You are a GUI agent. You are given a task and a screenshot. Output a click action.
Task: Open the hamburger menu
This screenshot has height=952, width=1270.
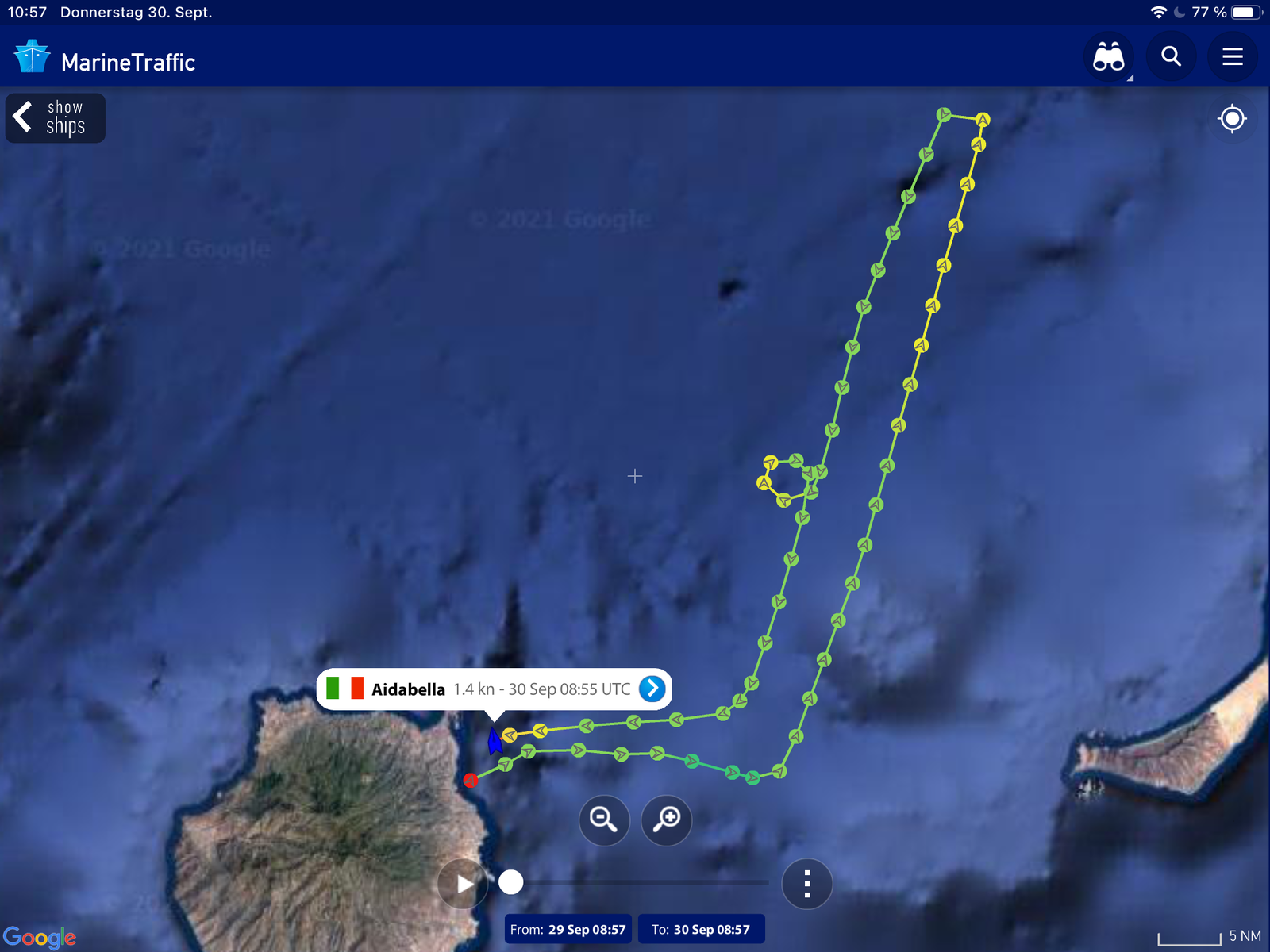click(1232, 57)
